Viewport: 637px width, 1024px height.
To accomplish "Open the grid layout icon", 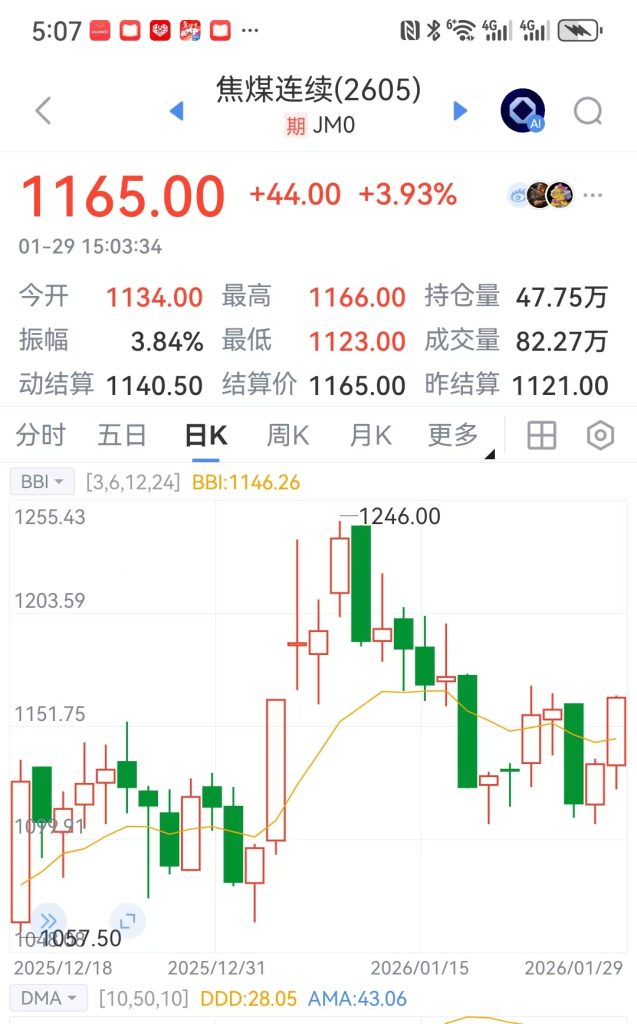I will (x=542, y=435).
